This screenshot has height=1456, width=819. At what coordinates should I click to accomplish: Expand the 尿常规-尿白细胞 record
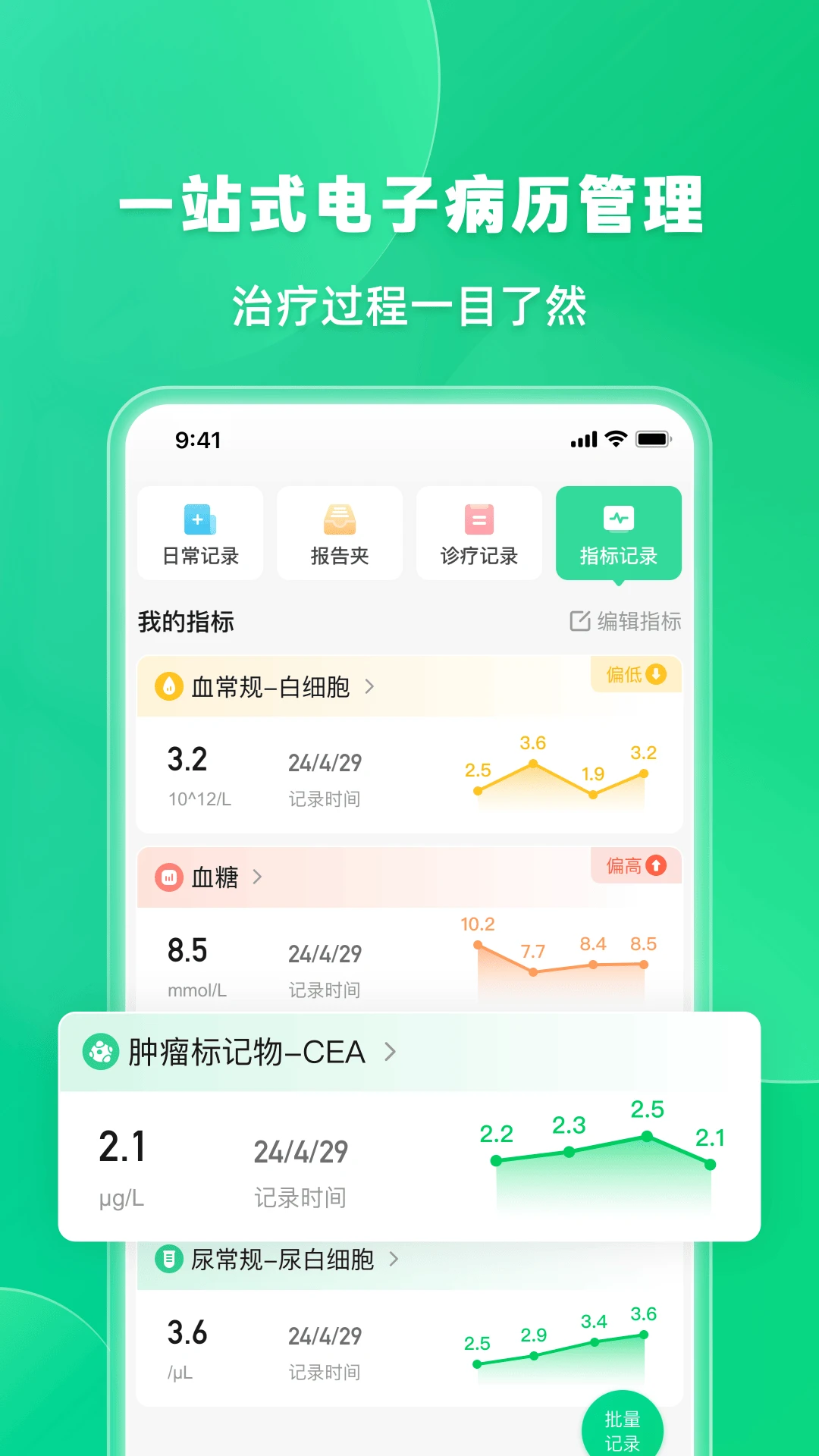[x=394, y=1259]
